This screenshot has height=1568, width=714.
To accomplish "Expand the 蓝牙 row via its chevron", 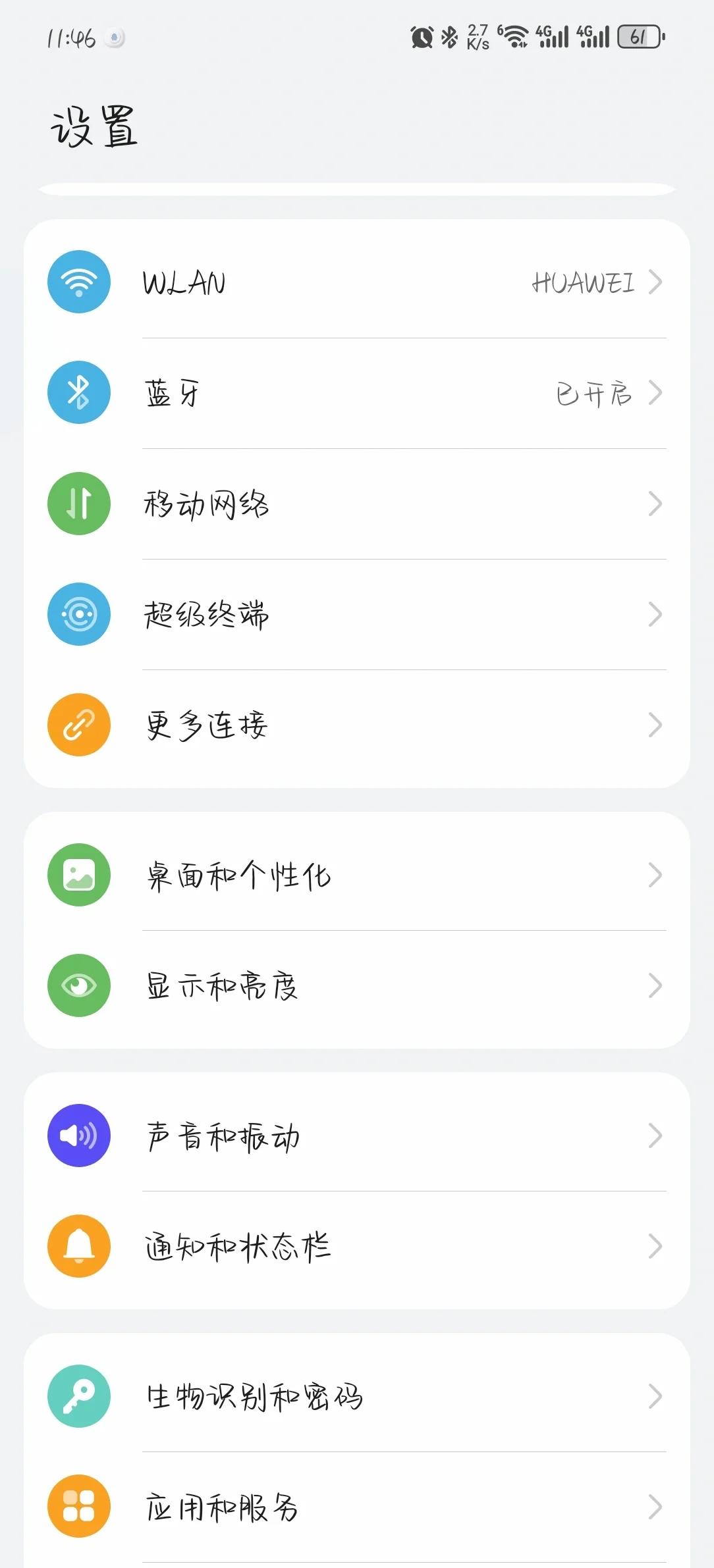I will coord(656,392).
